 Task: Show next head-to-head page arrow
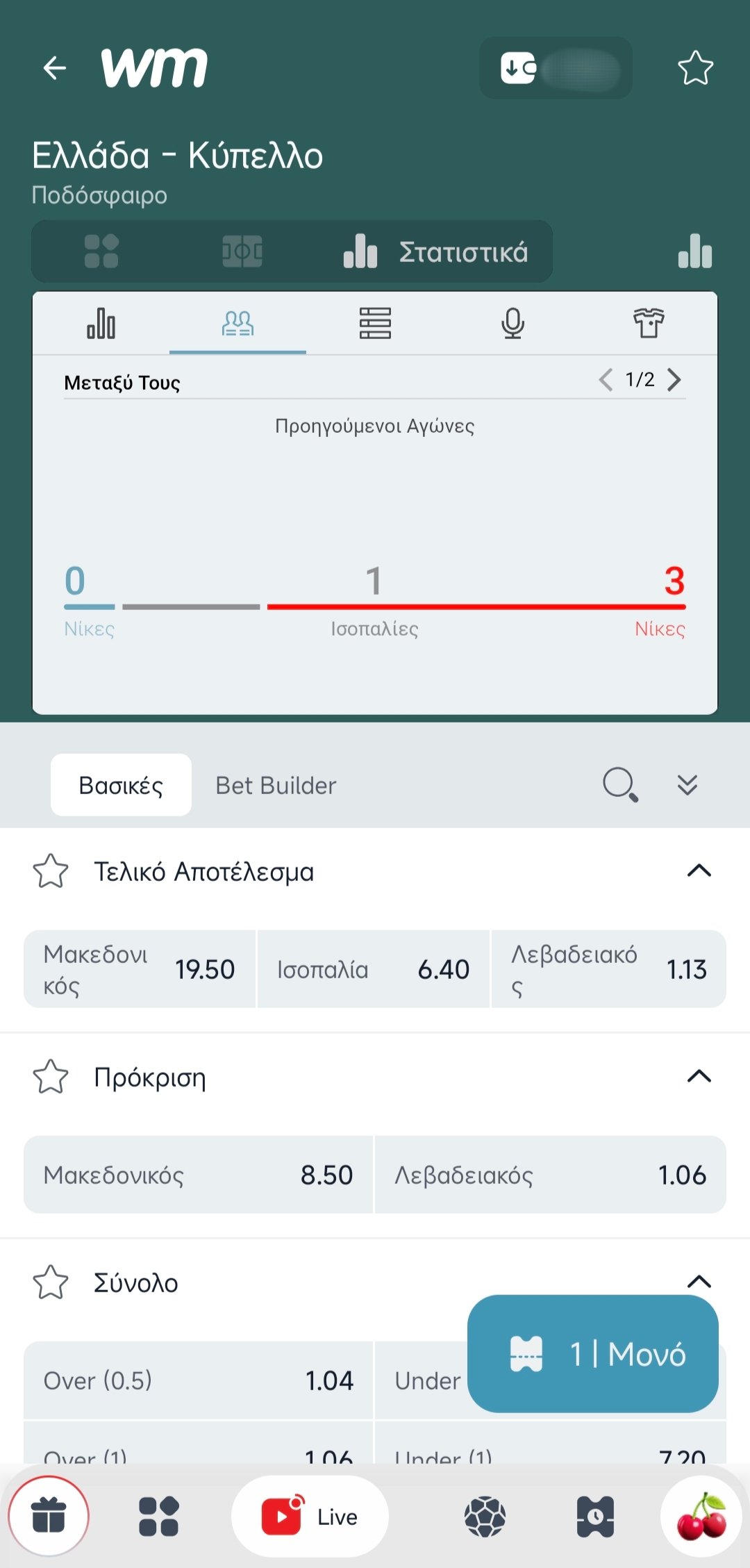click(674, 380)
